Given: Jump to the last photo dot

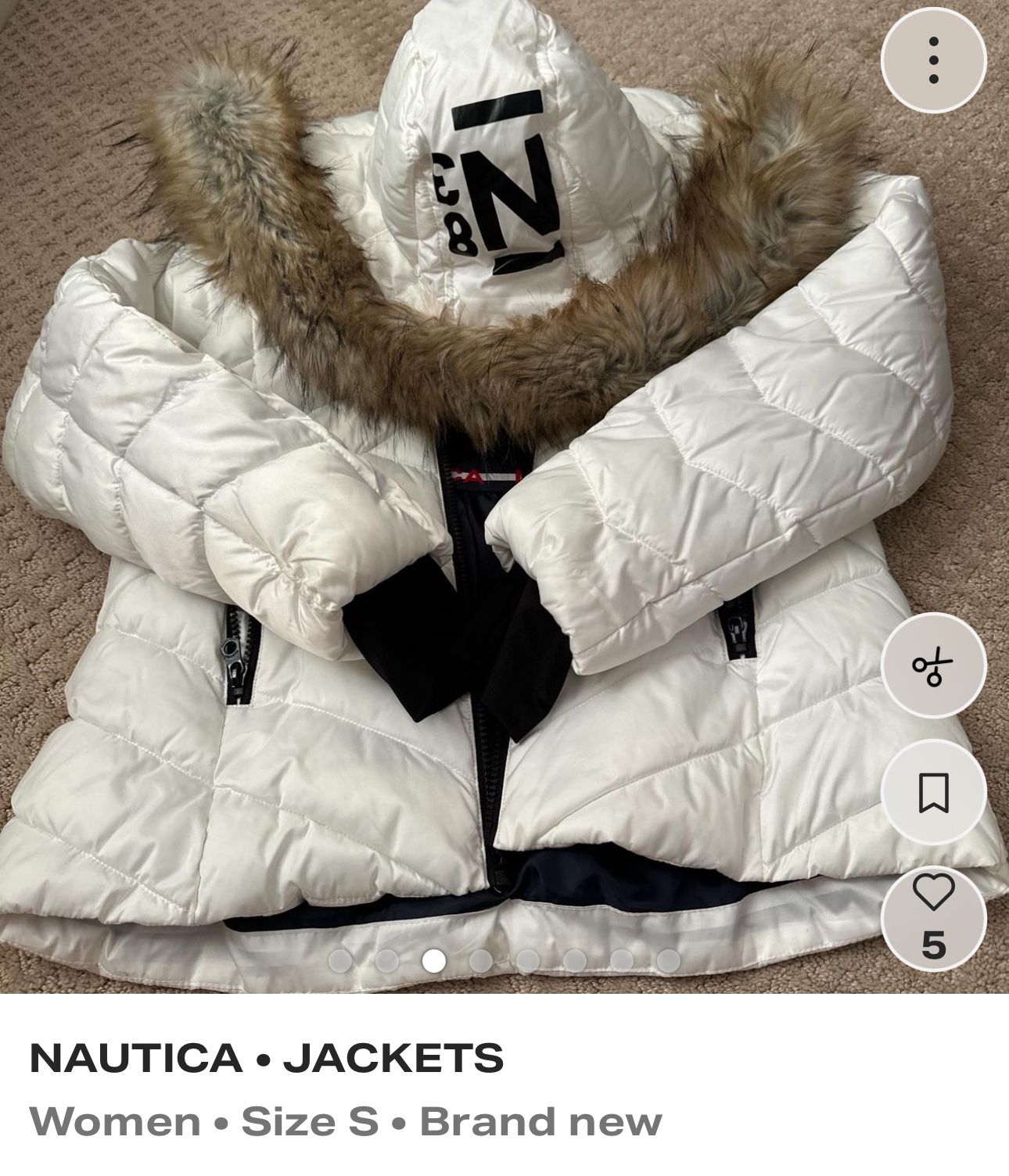Looking at the screenshot, I should click(668, 961).
